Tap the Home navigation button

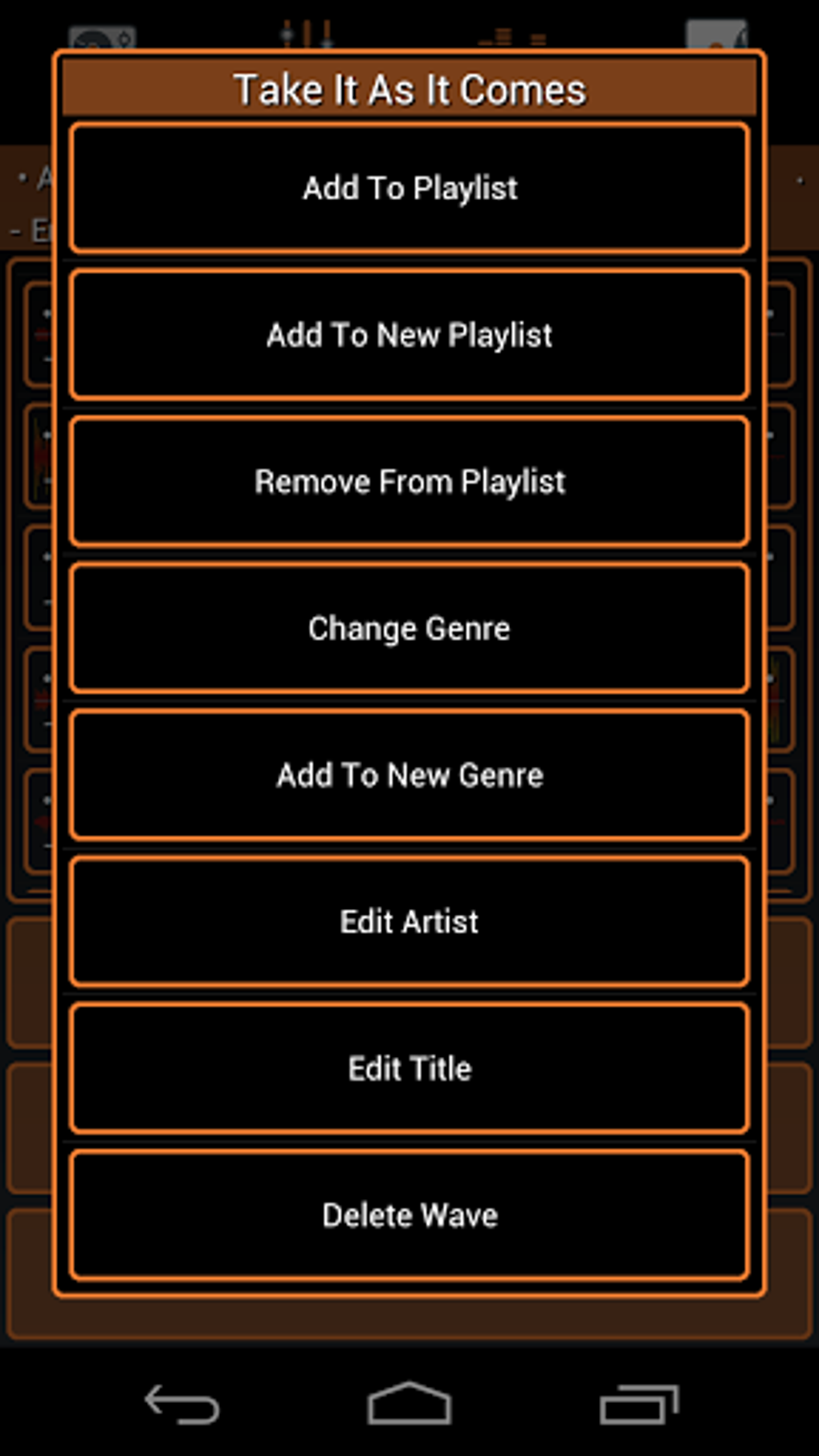(408, 1402)
